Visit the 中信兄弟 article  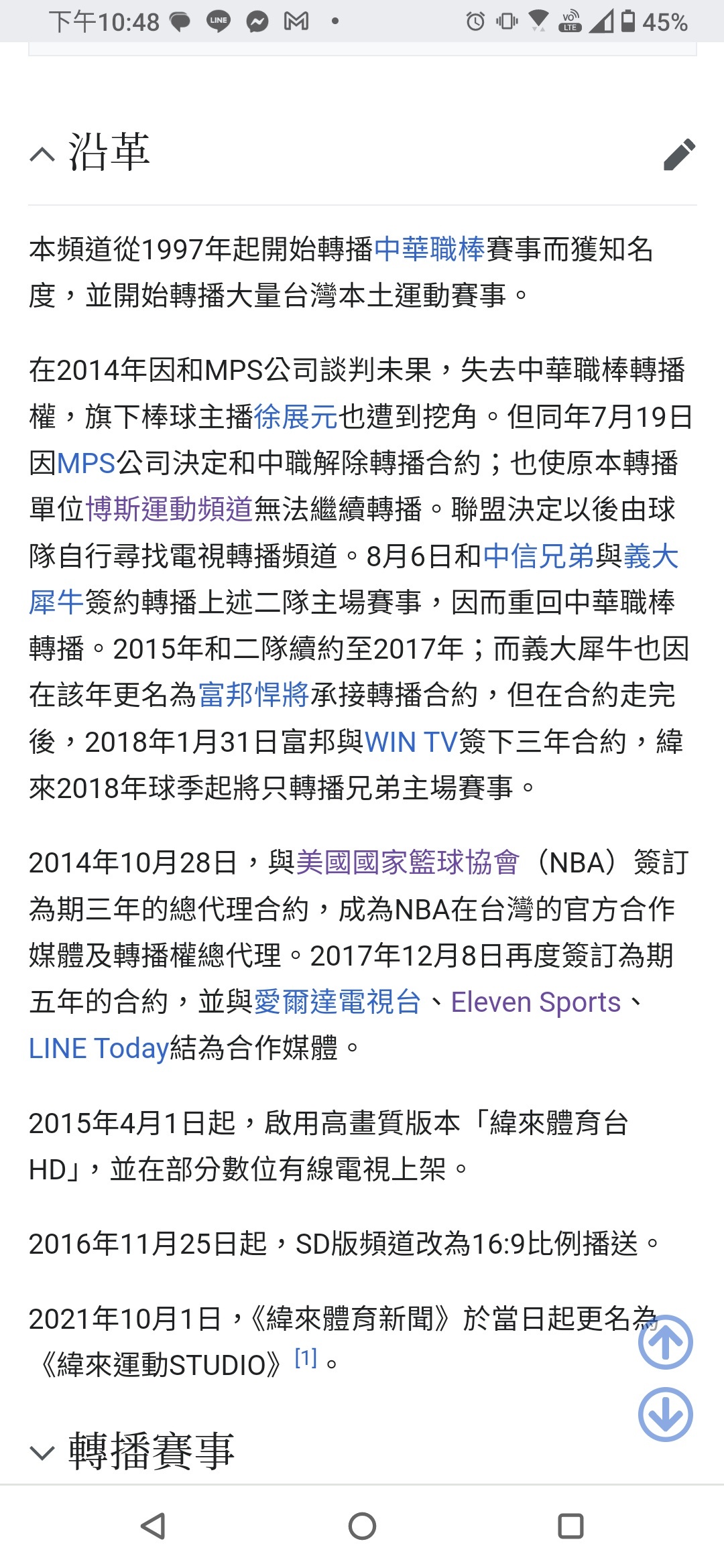539,556
